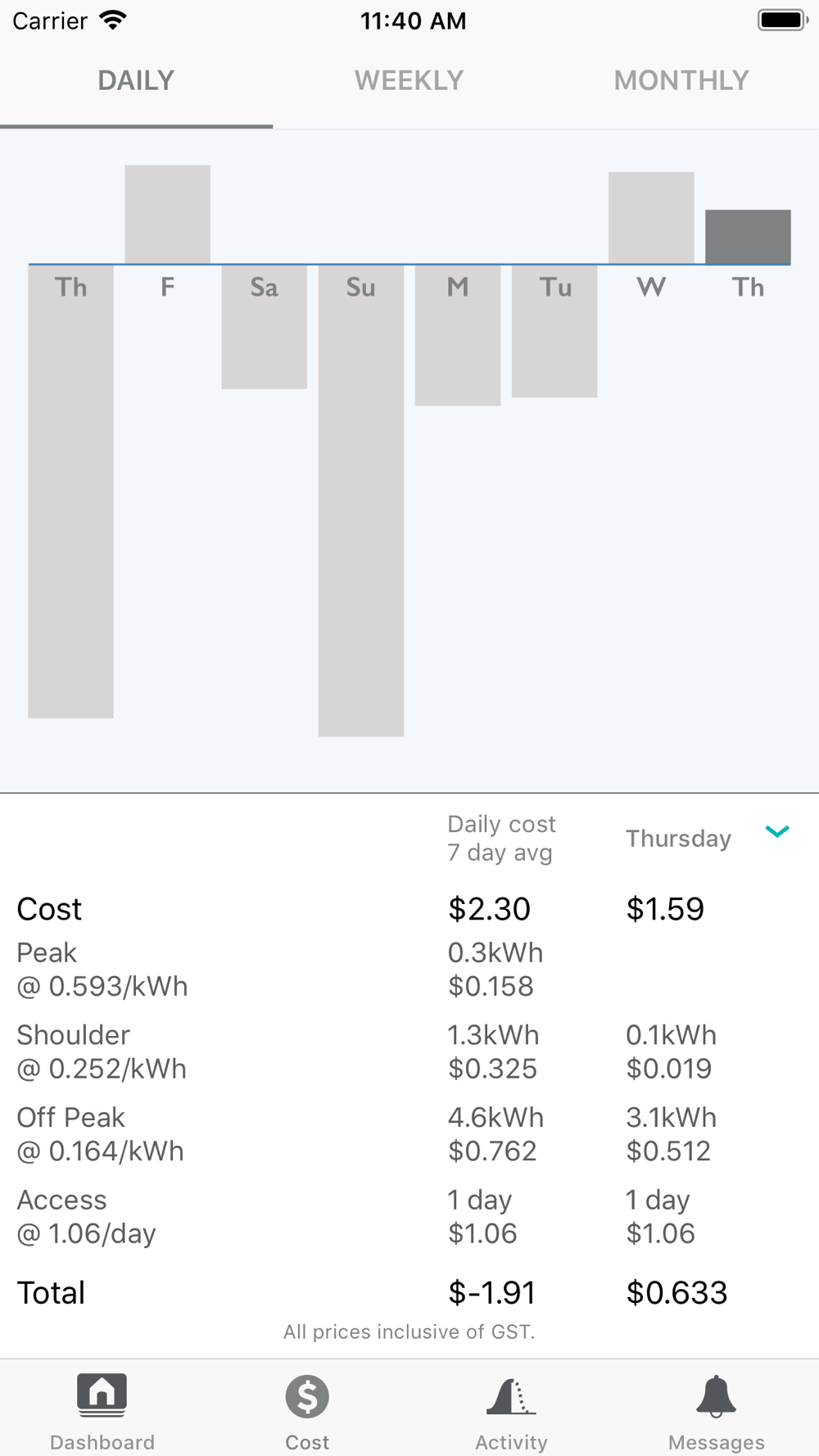Switch to the Monthly tab
819x1456 pixels.
click(681, 80)
